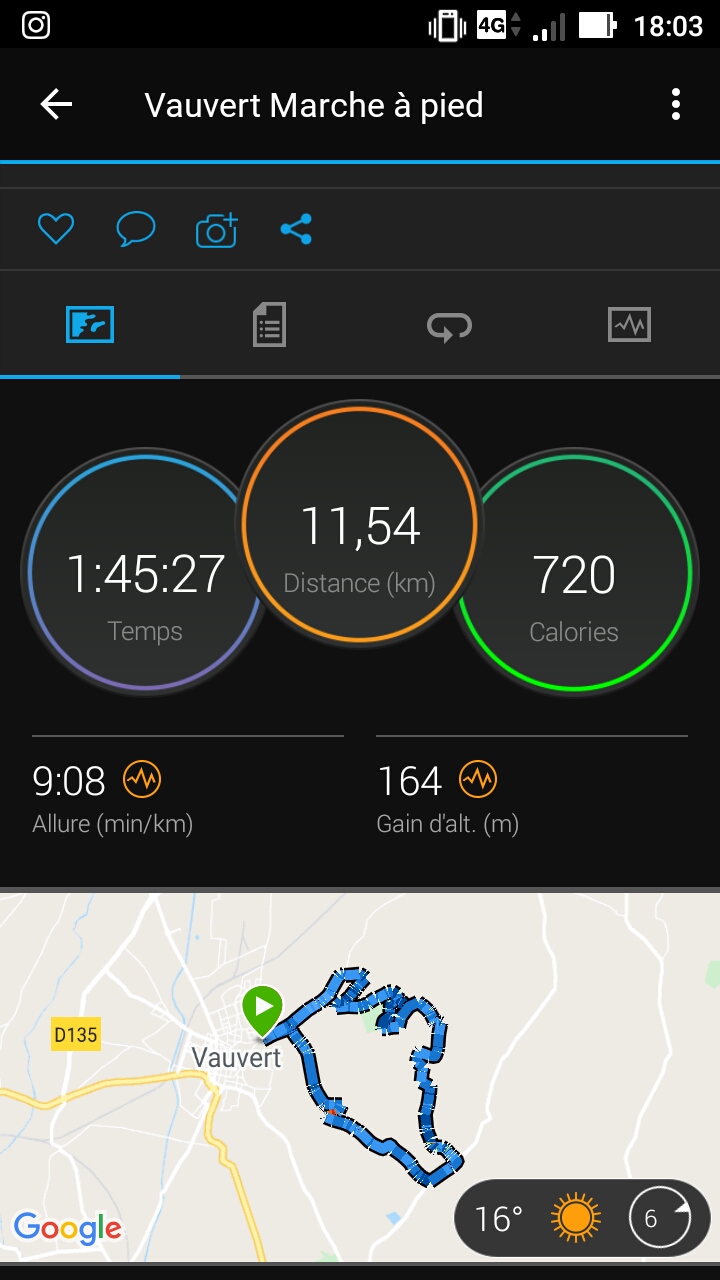Switch to the laps tab
This screenshot has width=720, height=1280.
[x=449, y=325]
